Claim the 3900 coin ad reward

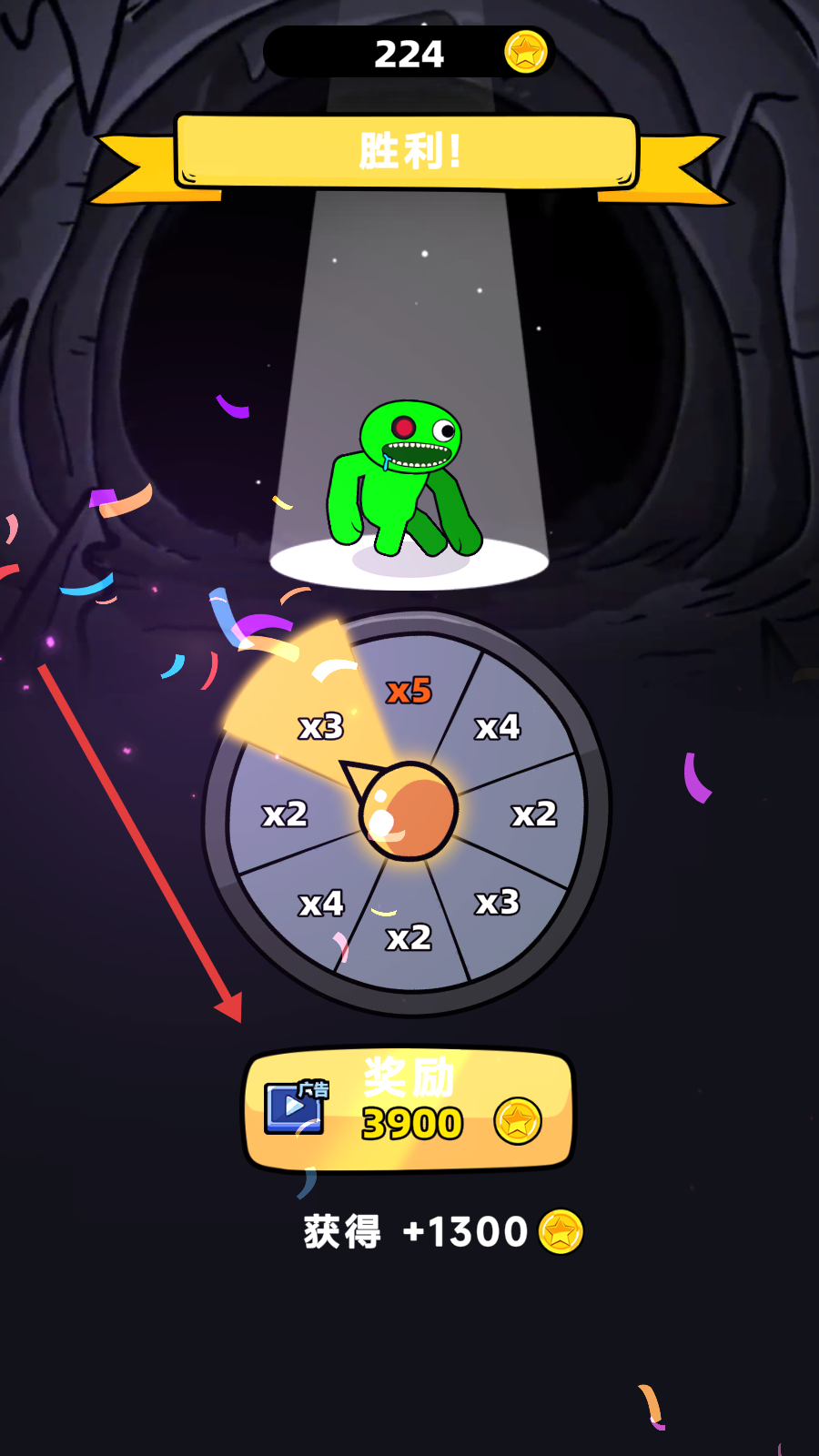(x=409, y=1108)
